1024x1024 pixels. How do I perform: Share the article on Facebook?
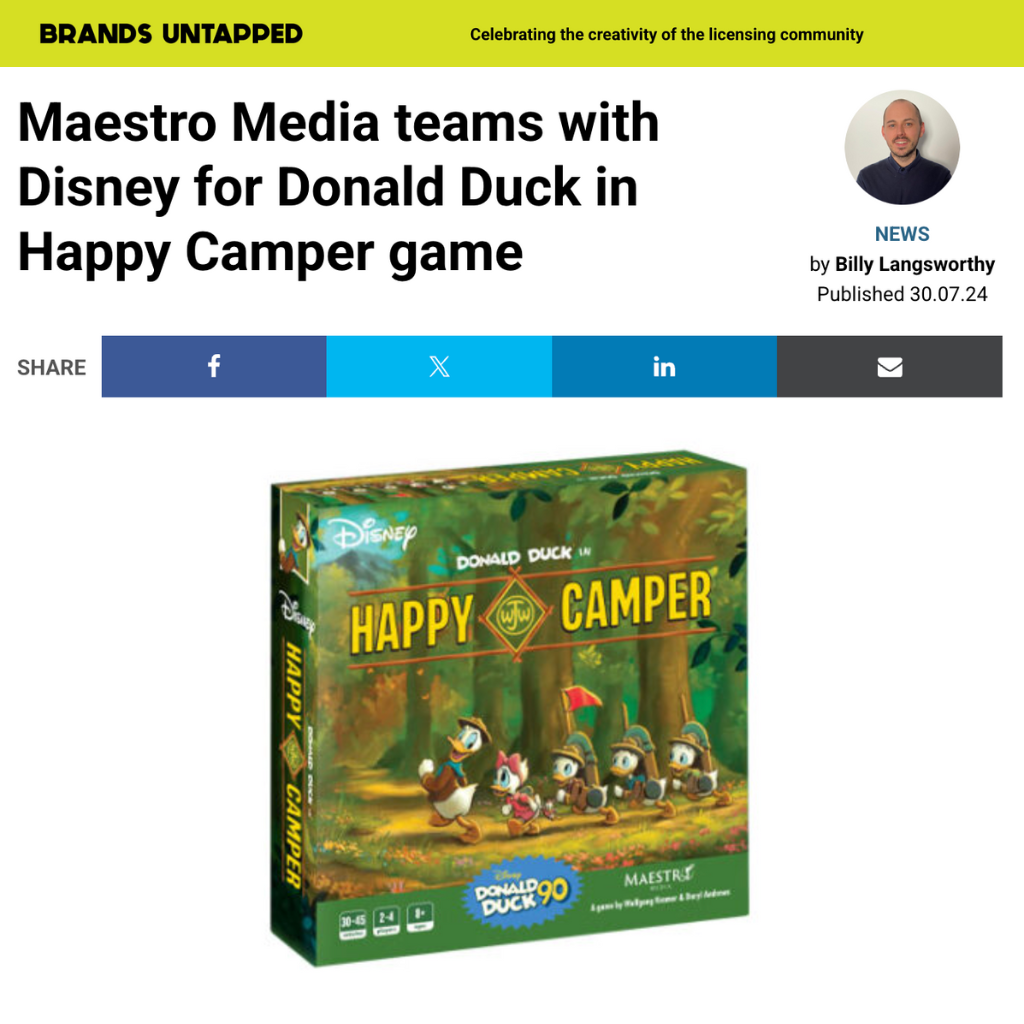(214, 366)
